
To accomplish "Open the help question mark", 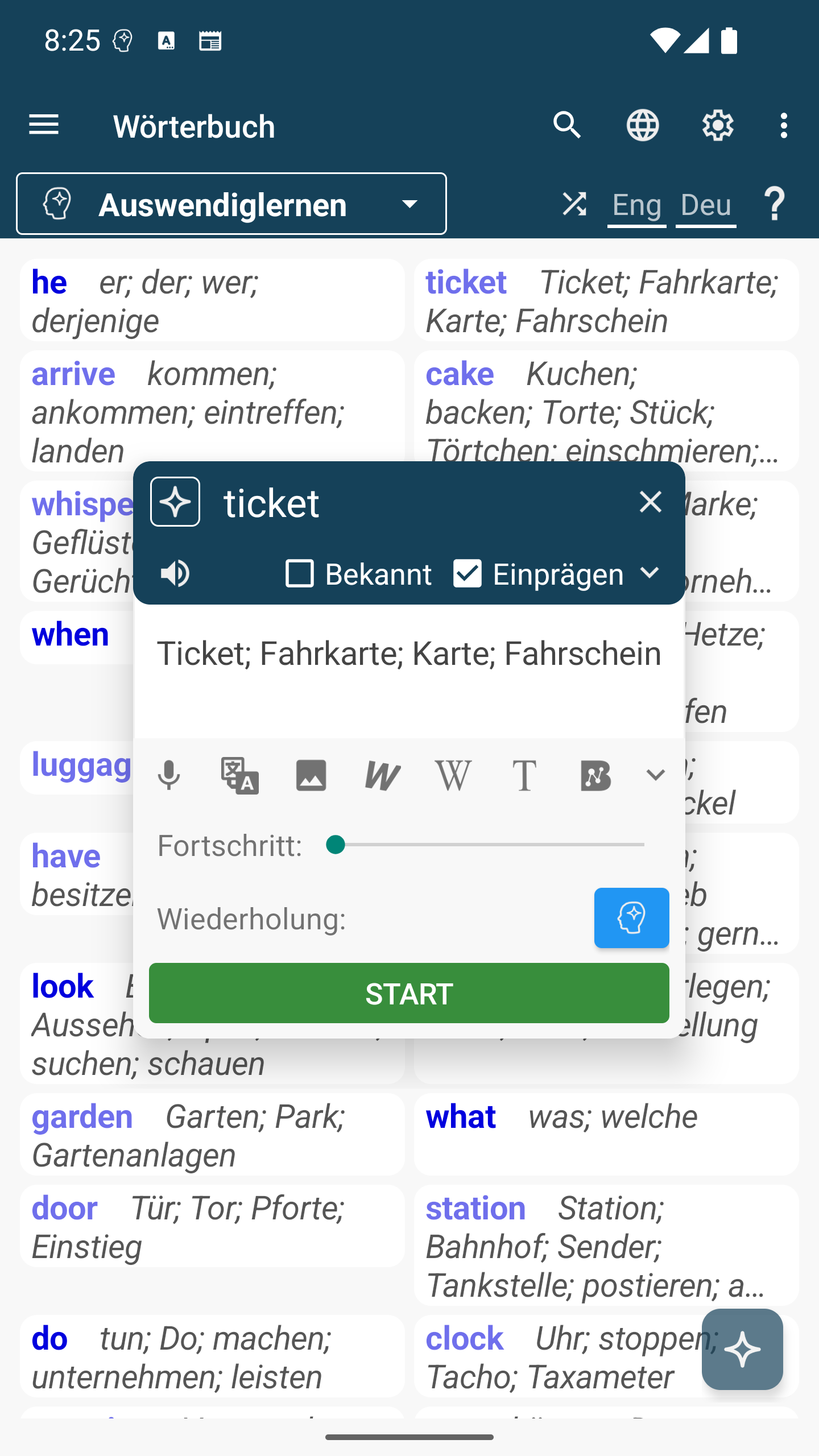I will [x=775, y=204].
